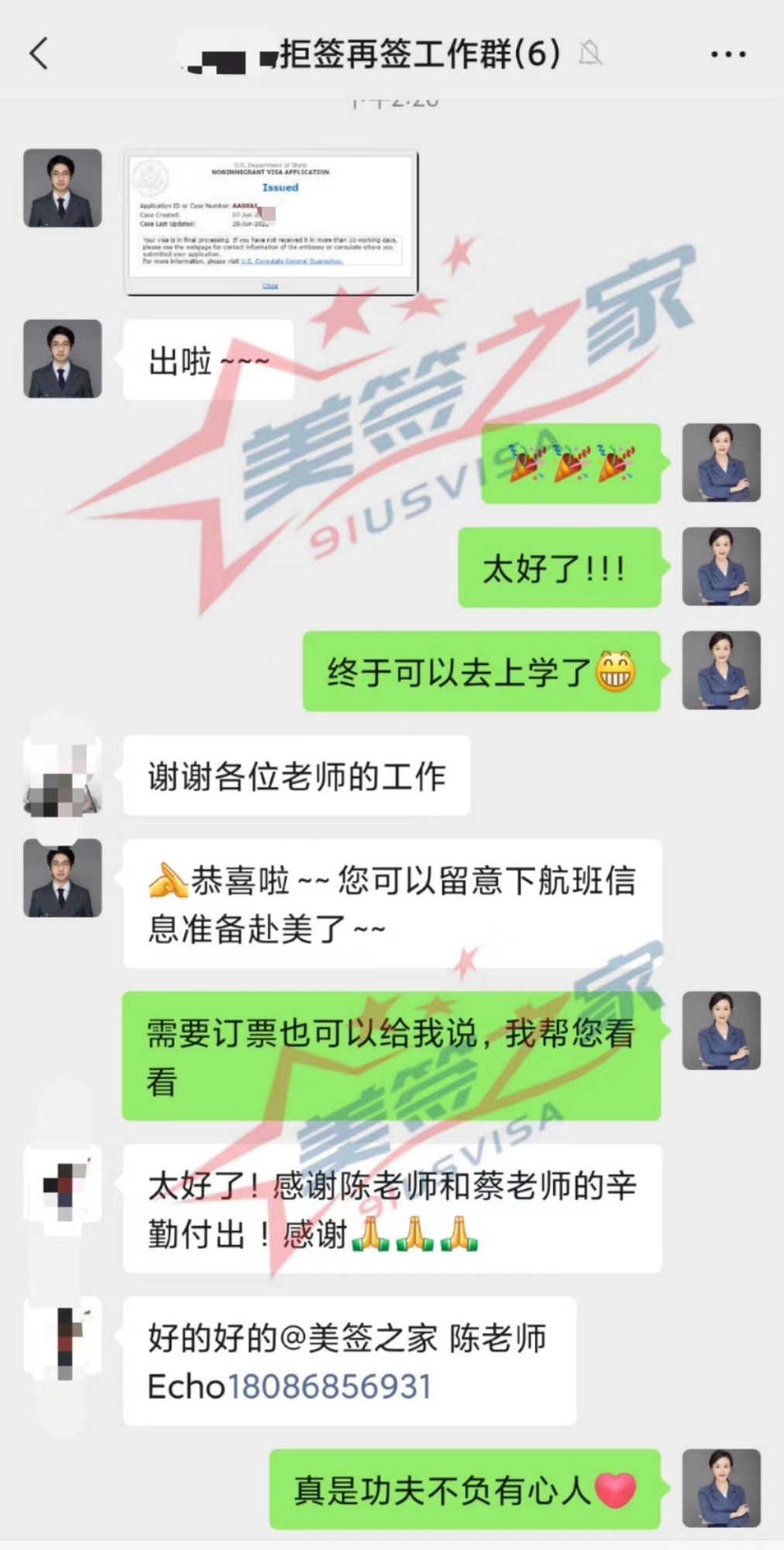The image size is (784, 1550).
Task: Open sender's avatar beside 出啦~~~ message
Action: click(x=63, y=359)
